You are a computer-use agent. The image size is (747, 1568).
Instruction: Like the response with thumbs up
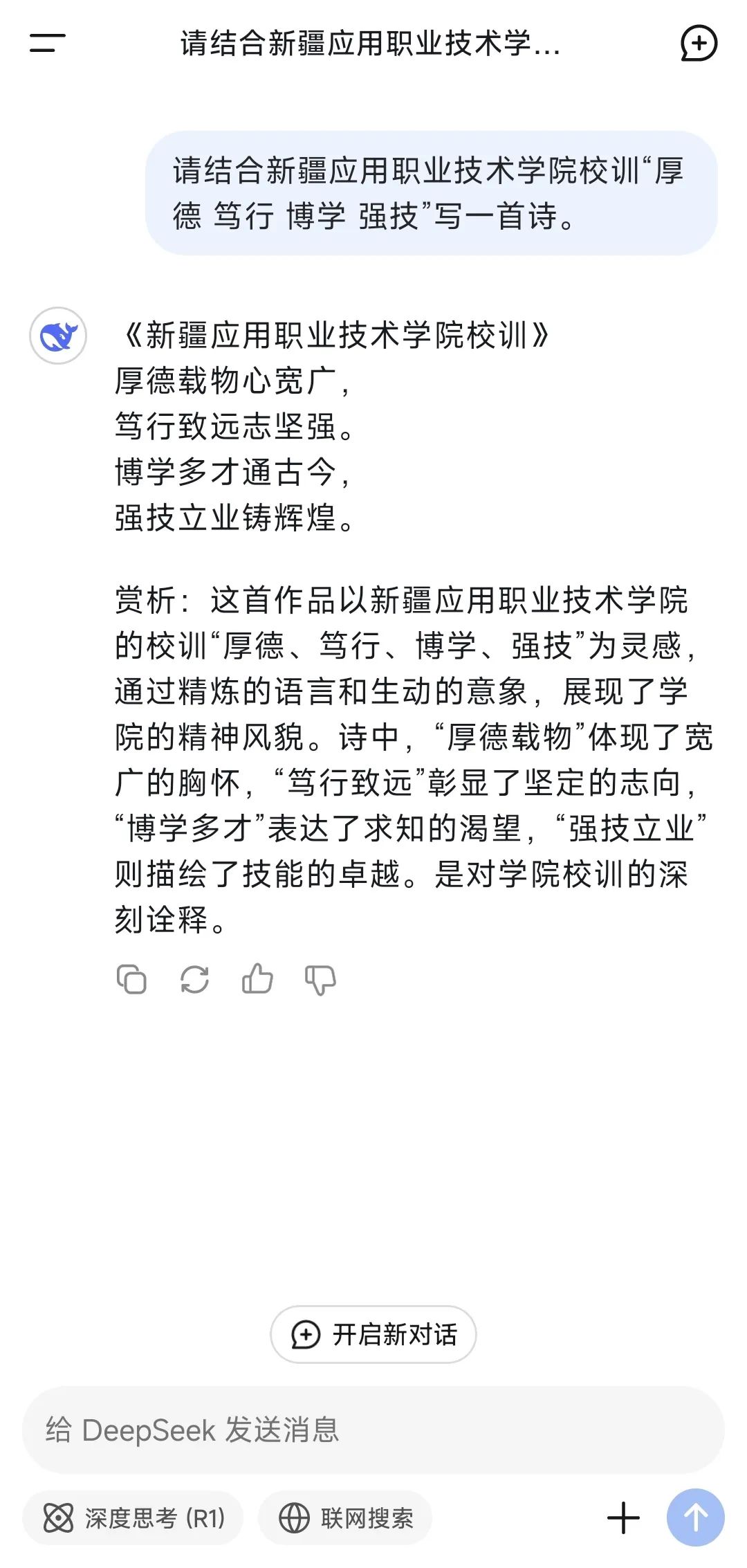[x=257, y=979]
